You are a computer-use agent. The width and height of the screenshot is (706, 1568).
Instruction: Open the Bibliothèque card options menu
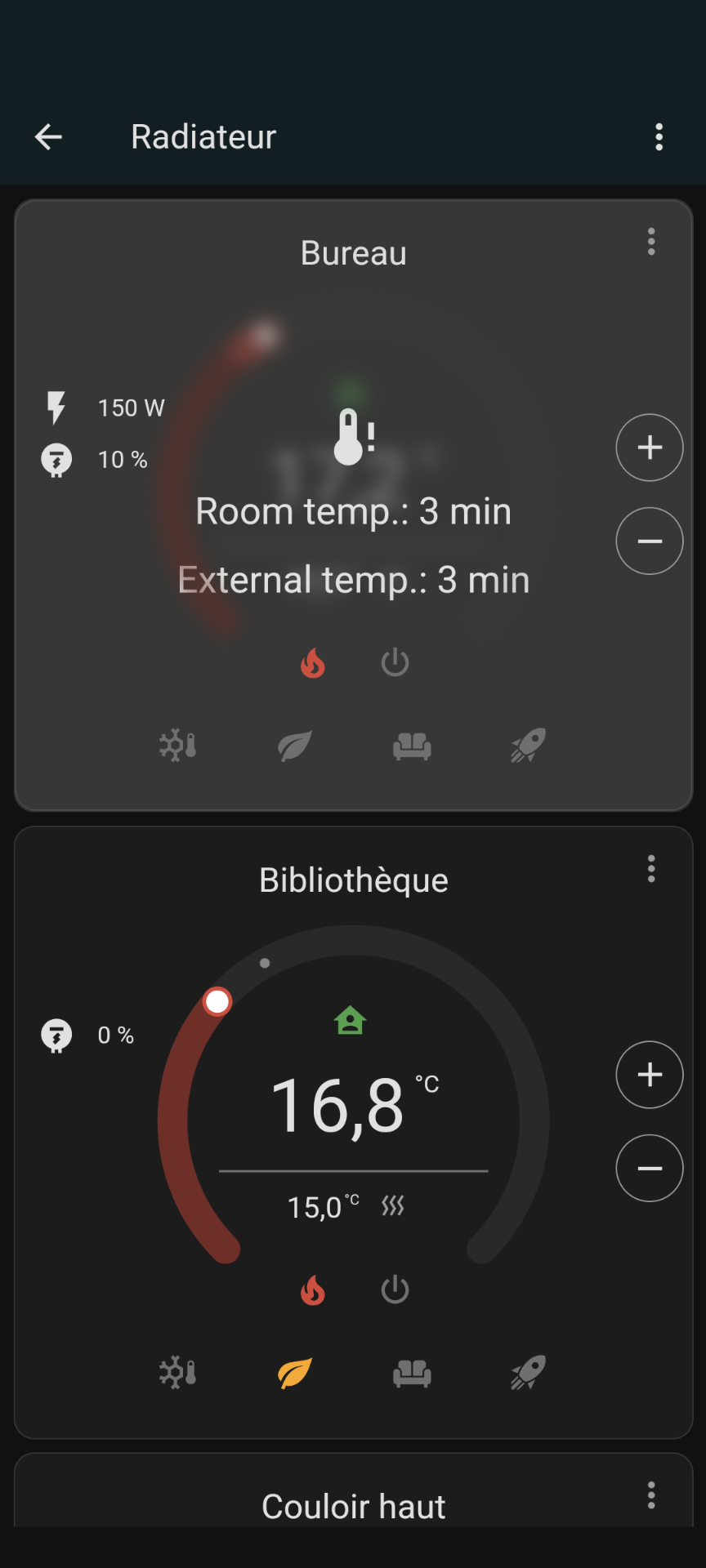click(651, 869)
